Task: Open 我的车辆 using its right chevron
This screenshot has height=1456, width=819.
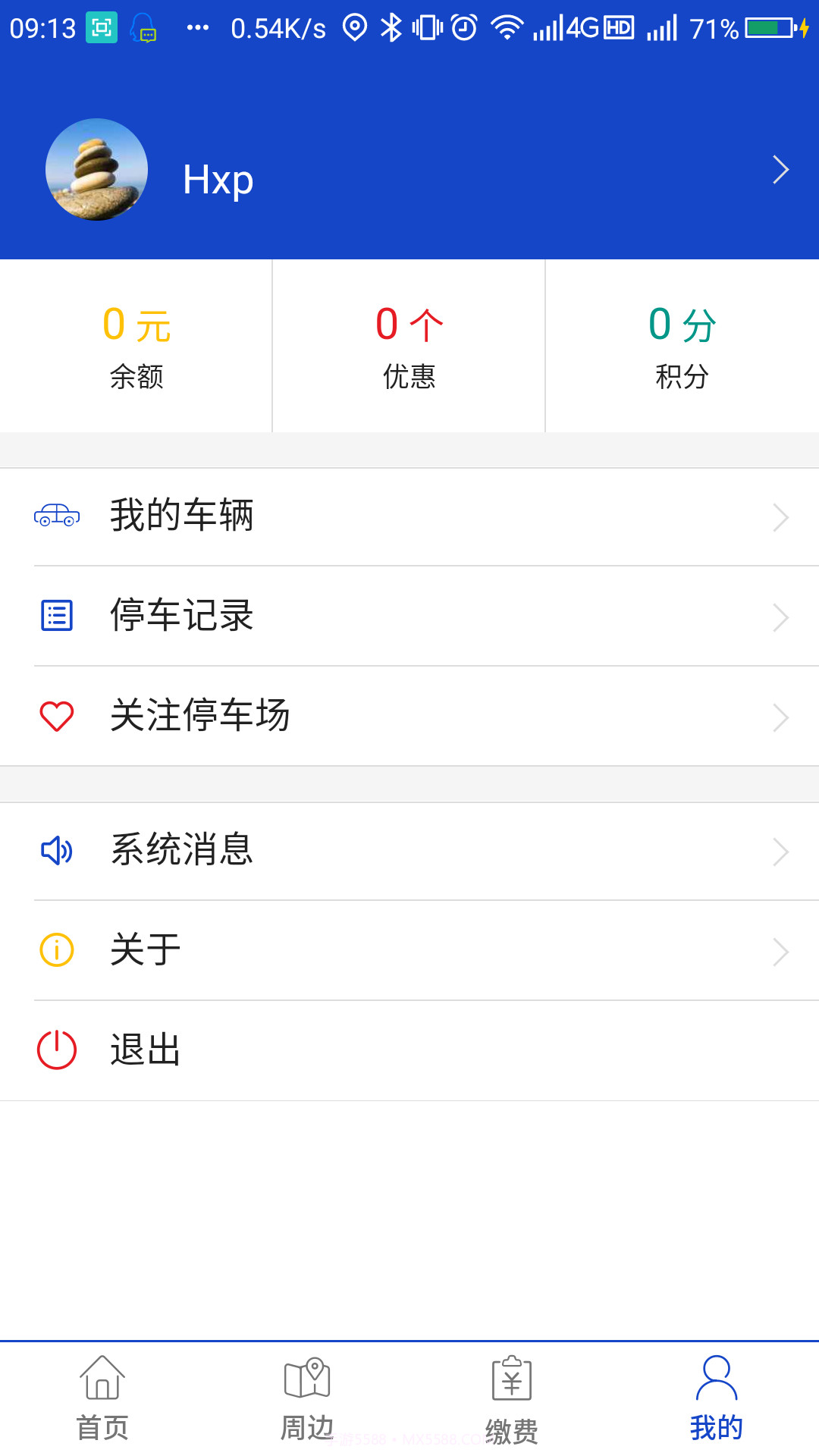Action: pyautogui.click(x=780, y=517)
